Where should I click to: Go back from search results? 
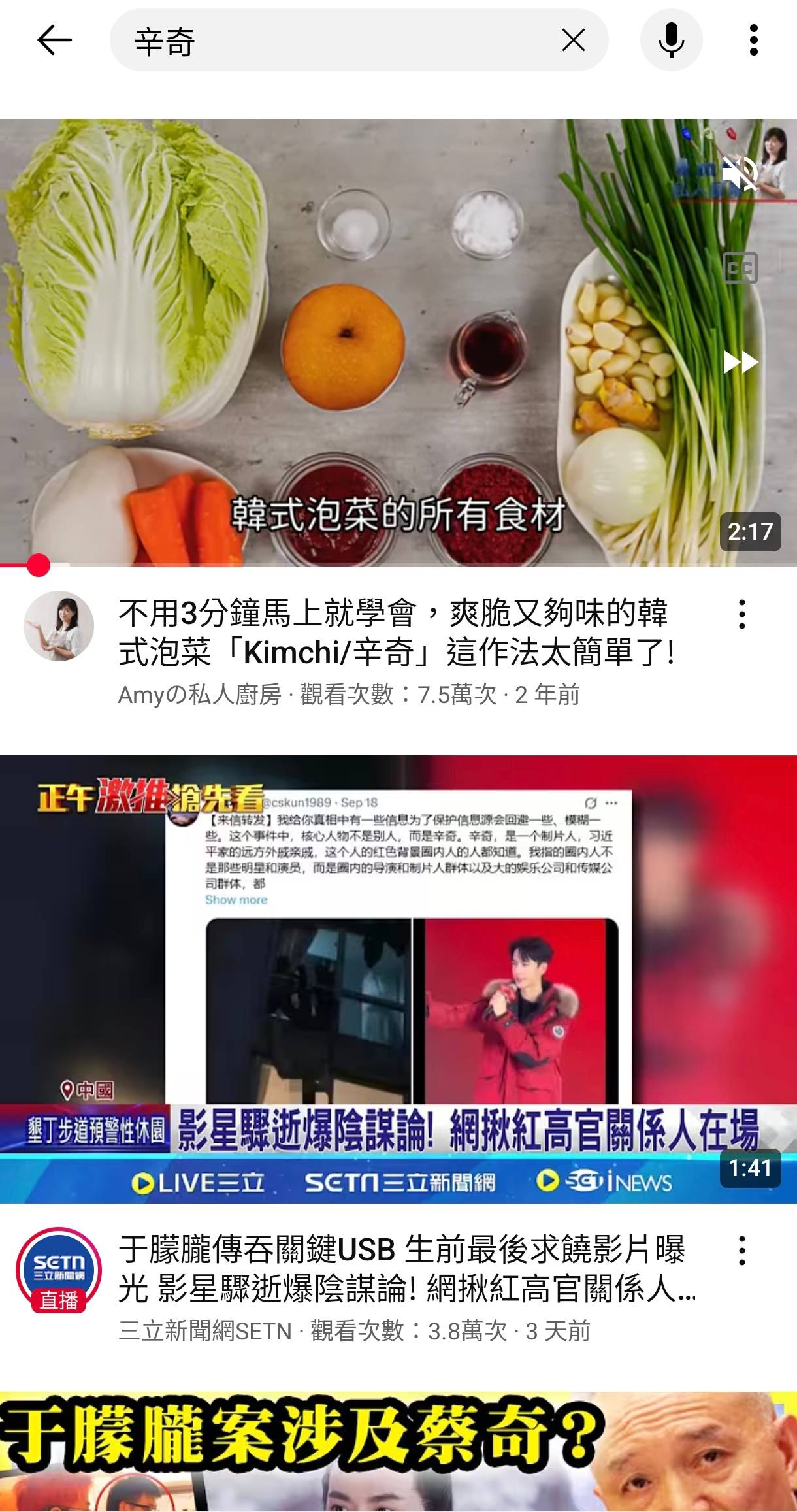(x=54, y=41)
